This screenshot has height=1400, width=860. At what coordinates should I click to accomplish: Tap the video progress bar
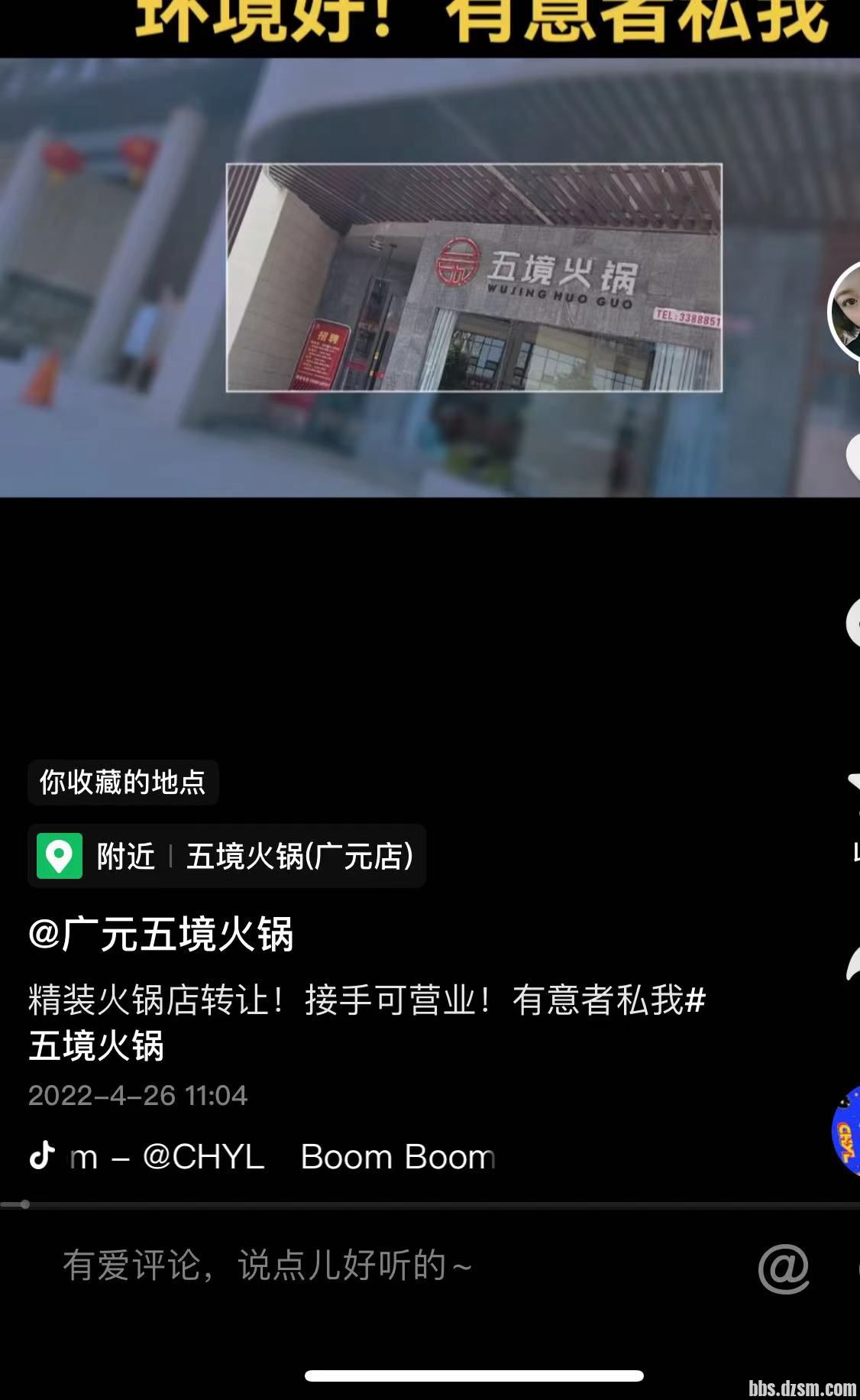click(430, 1204)
